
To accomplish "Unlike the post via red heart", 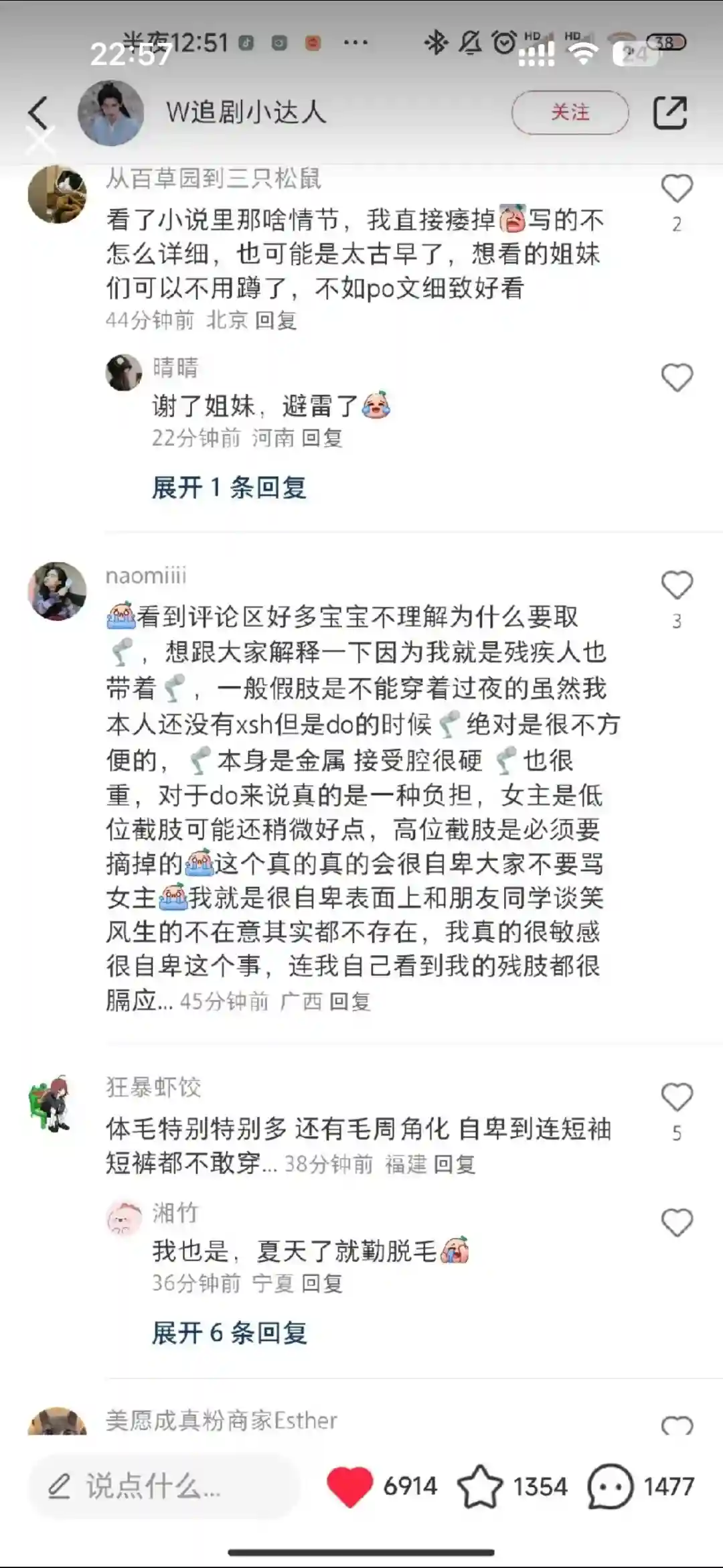I will 349,1487.
